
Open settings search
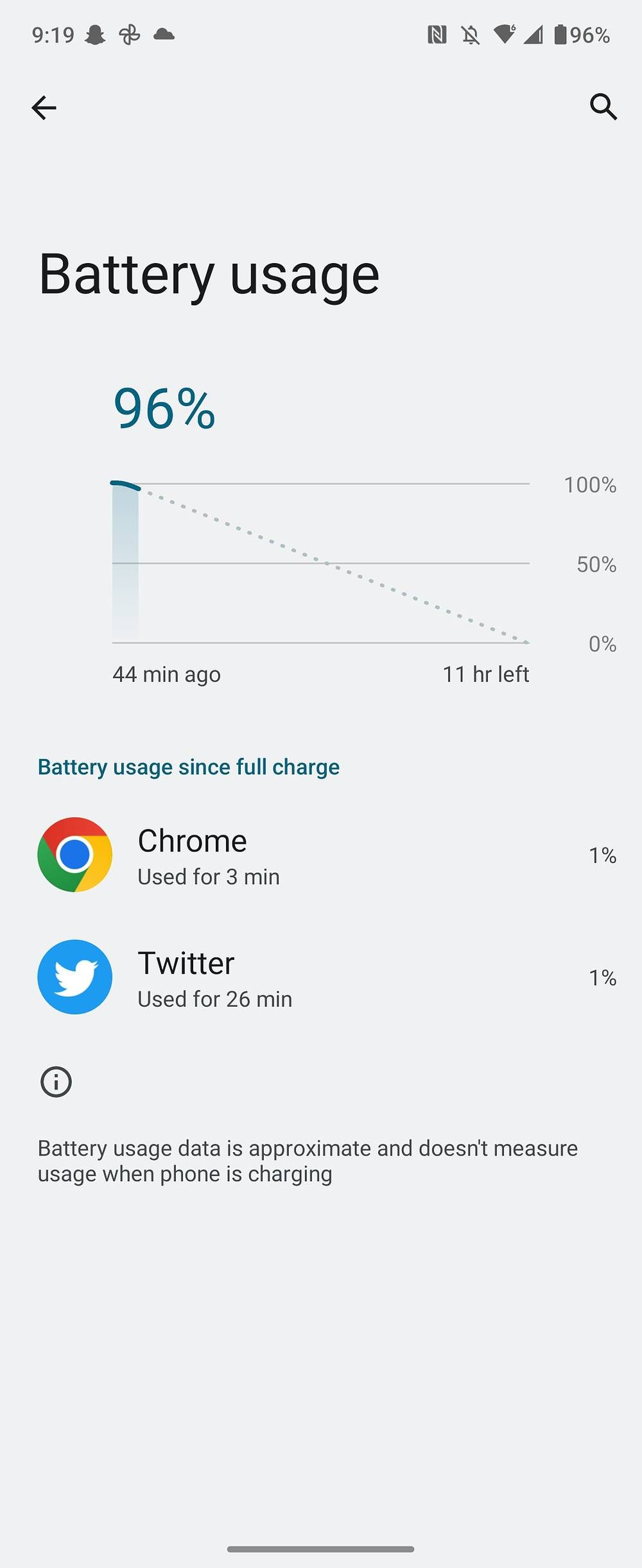click(603, 107)
